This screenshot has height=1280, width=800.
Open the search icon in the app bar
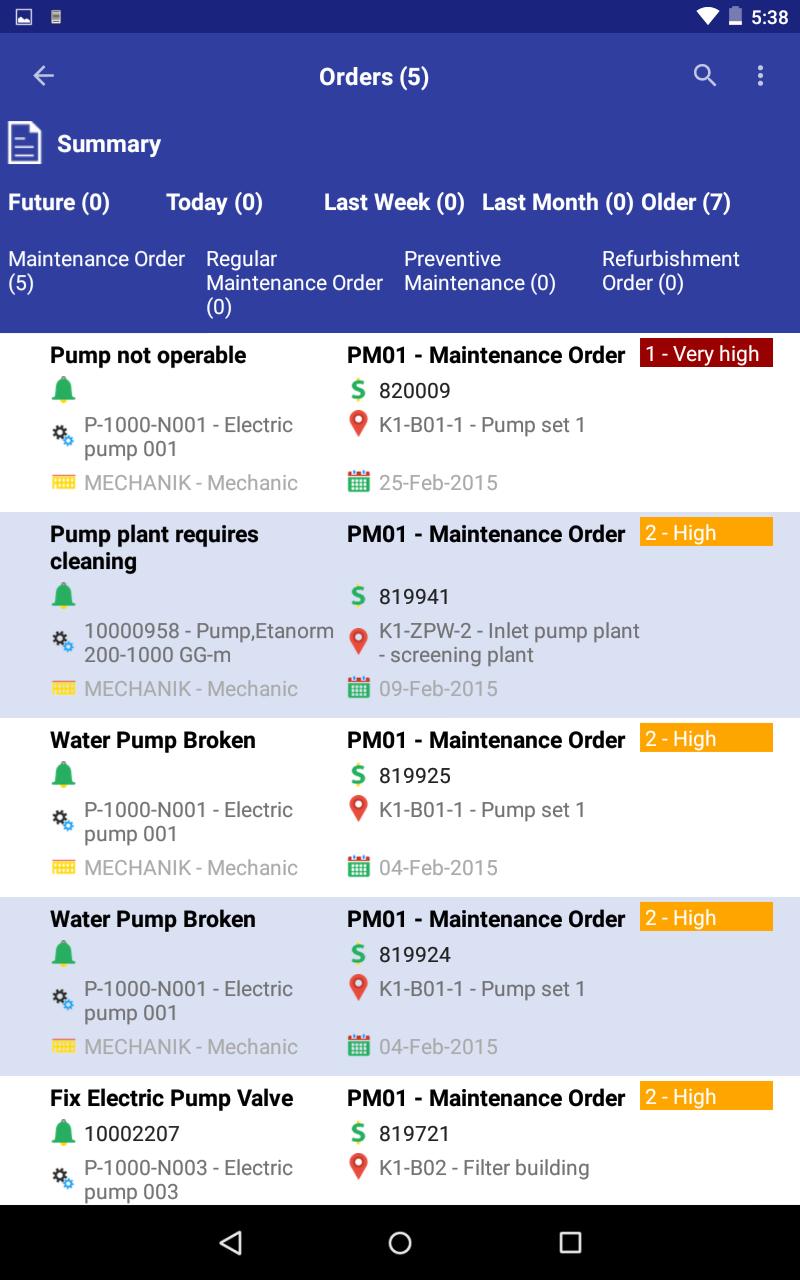pyautogui.click(x=705, y=76)
